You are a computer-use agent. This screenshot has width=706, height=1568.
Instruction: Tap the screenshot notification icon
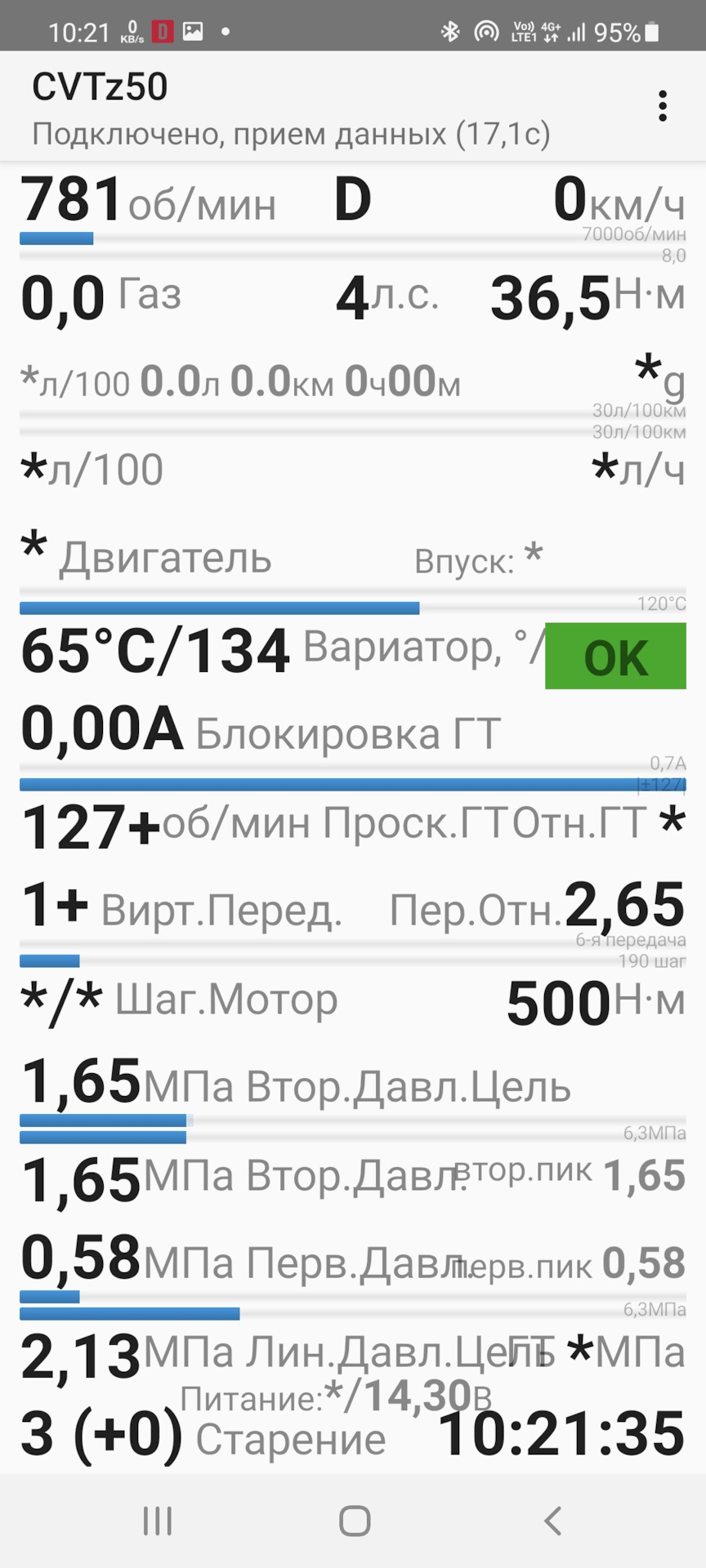(x=193, y=29)
